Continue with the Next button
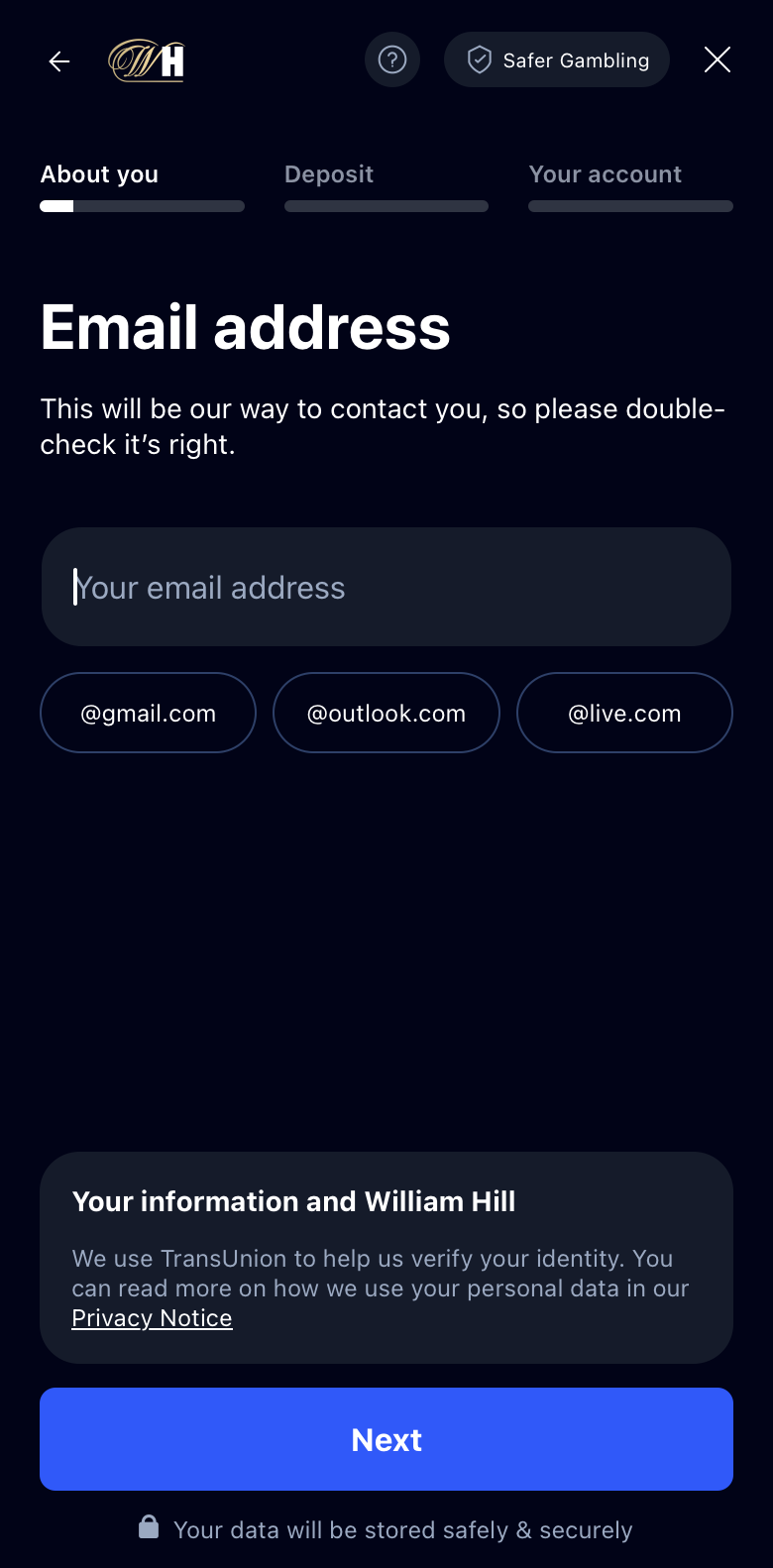Viewport: 773px width, 1568px height. point(386,1439)
